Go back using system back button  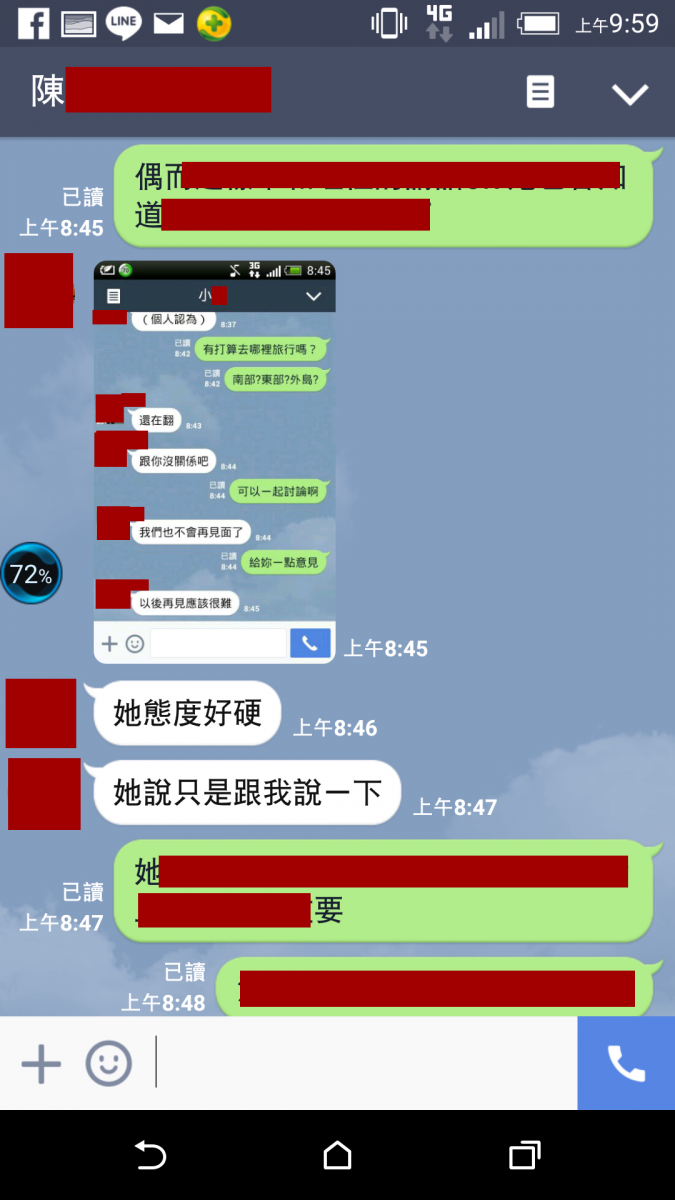coord(150,1156)
